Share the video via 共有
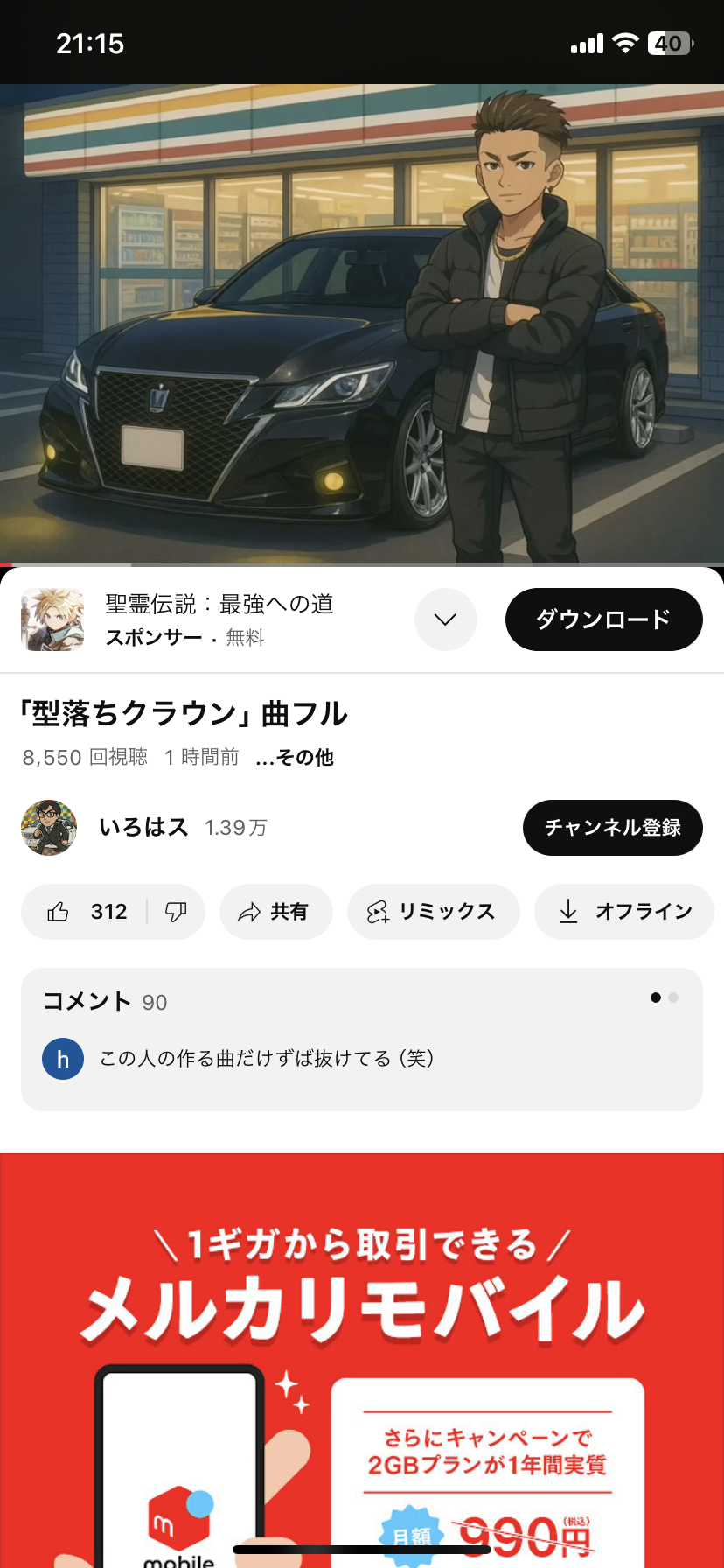 275,912
